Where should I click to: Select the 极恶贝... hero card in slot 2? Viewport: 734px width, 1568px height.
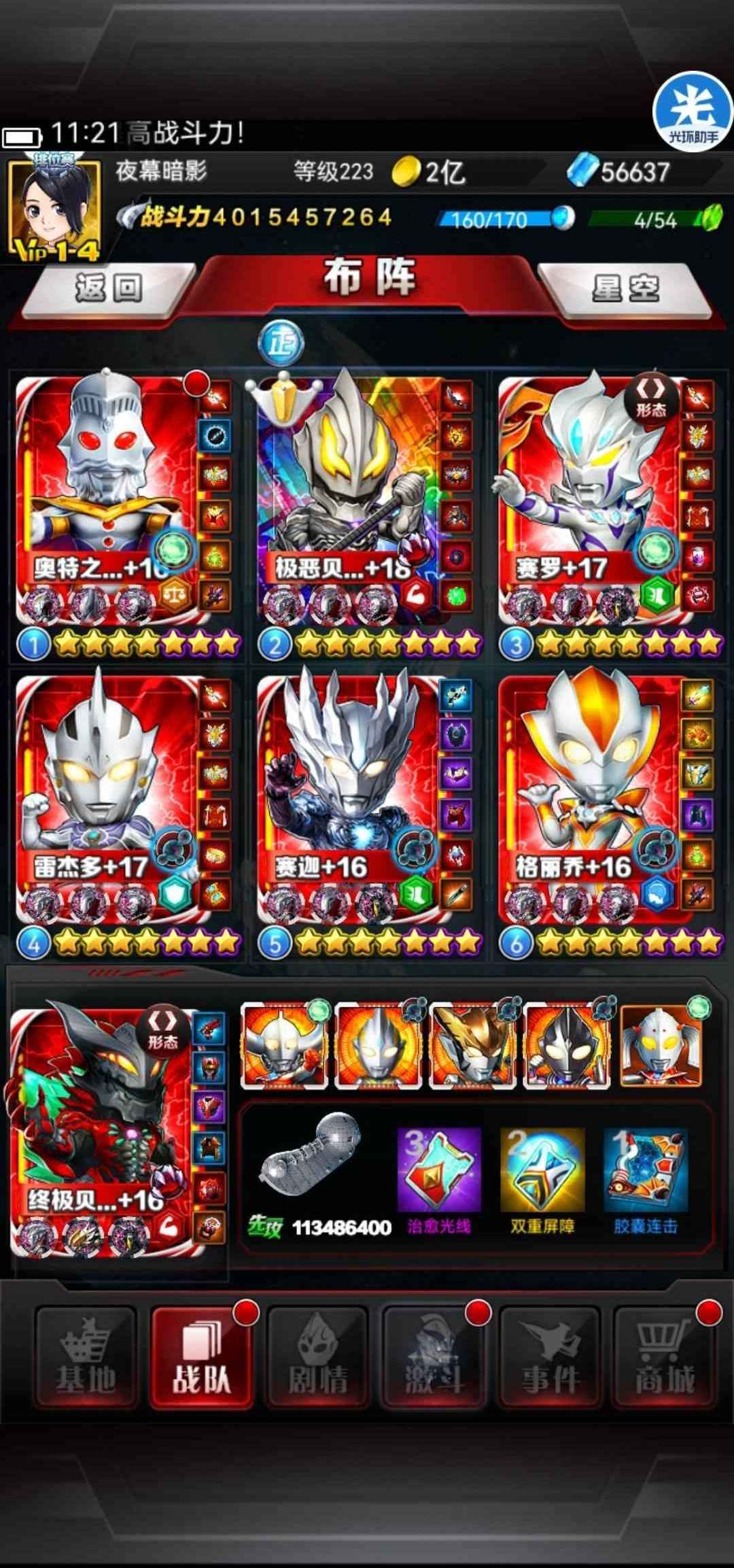350,496
